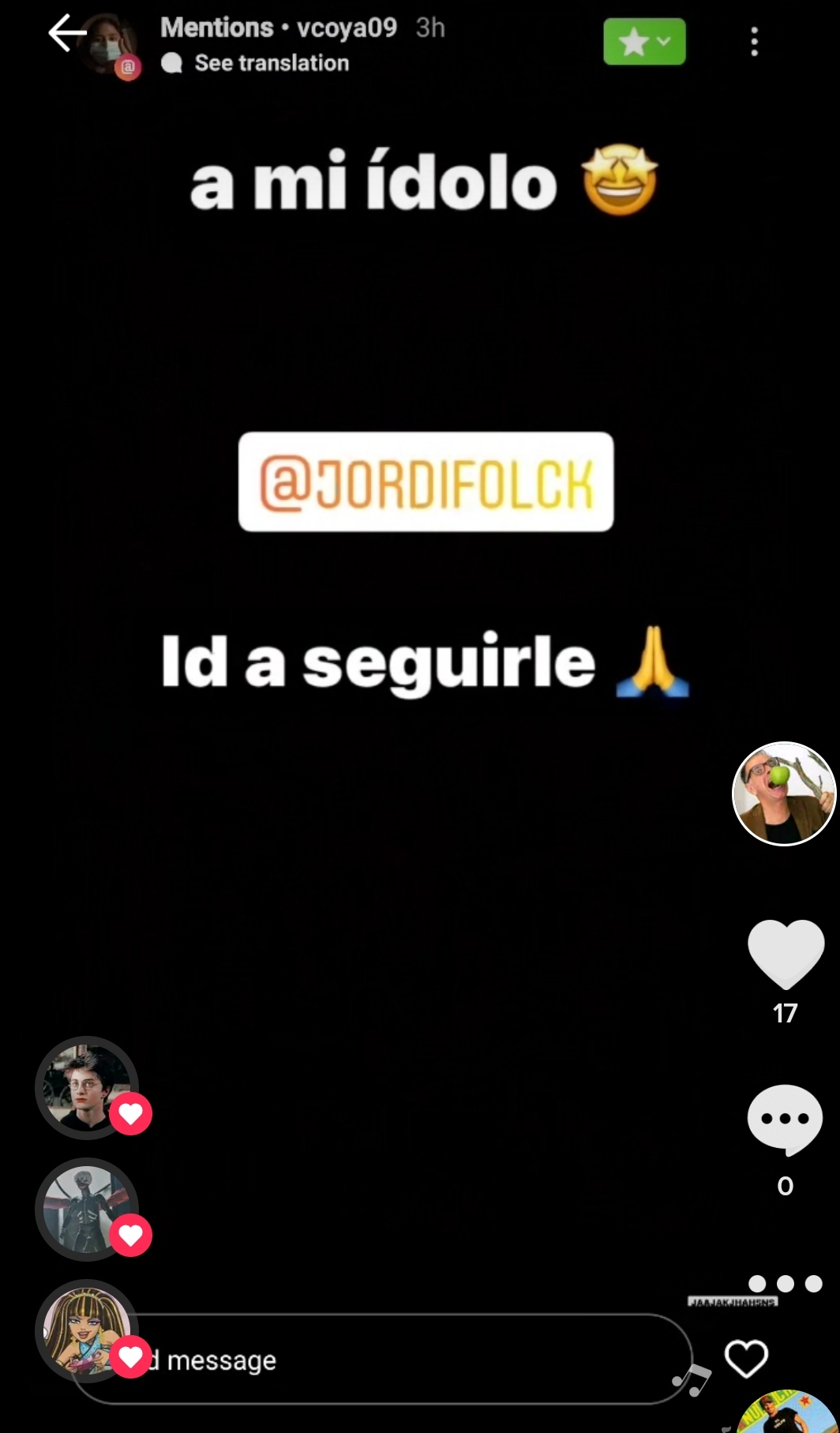View the creator avatar with green apple

pyautogui.click(x=783, y=793)
